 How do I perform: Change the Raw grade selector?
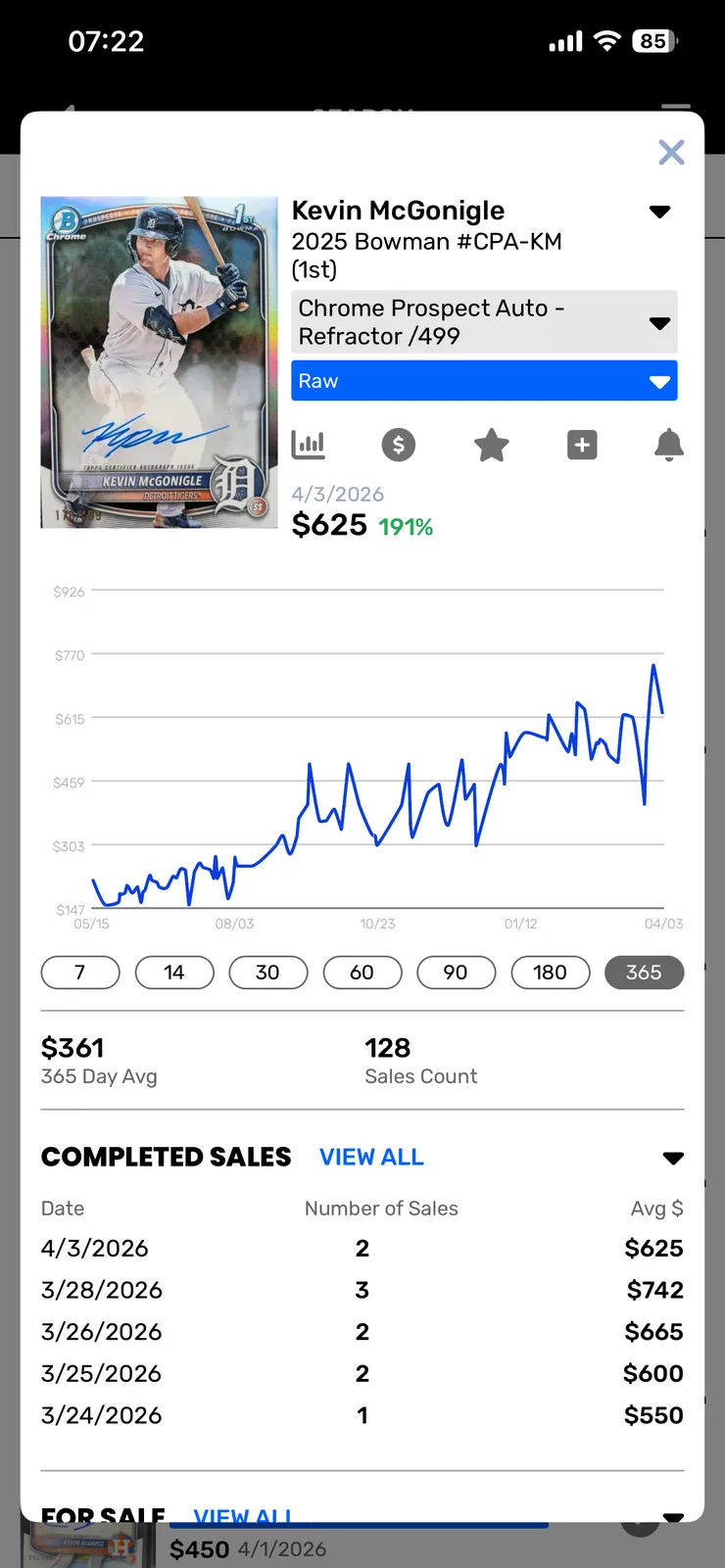tap(484, 381)
